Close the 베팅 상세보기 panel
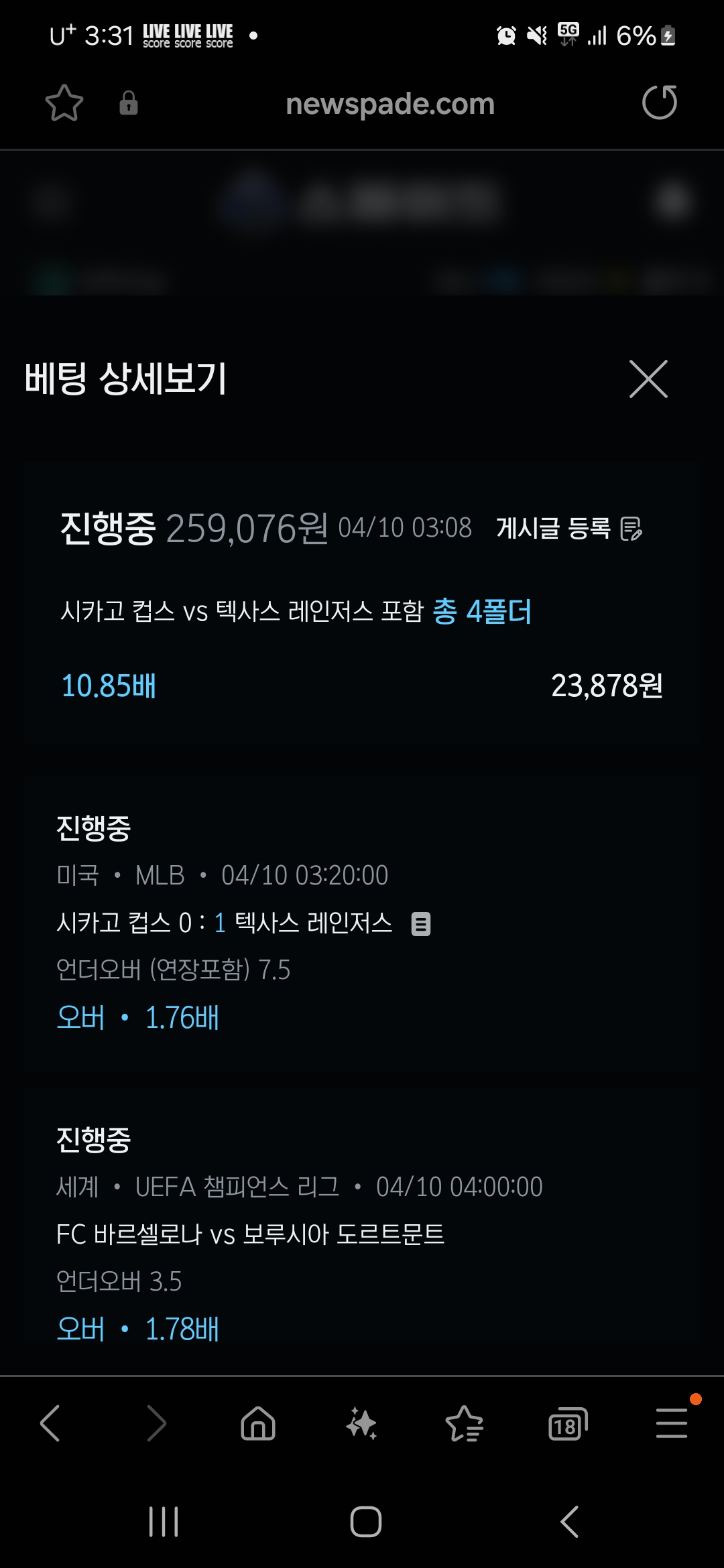Screen dimensions: 724x1568 (x=648, y=379)
